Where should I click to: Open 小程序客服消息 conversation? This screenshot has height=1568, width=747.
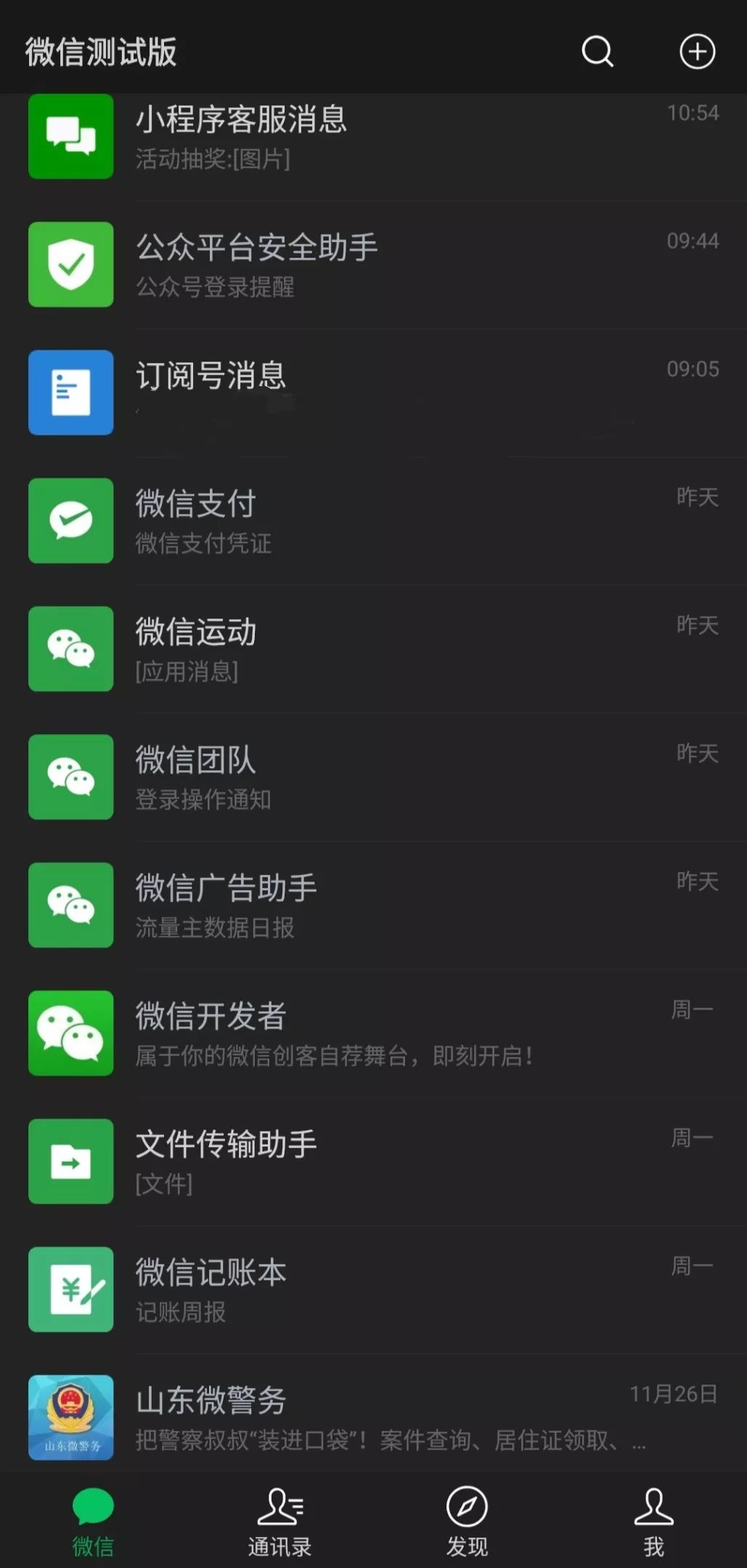[x=373, y=137]
